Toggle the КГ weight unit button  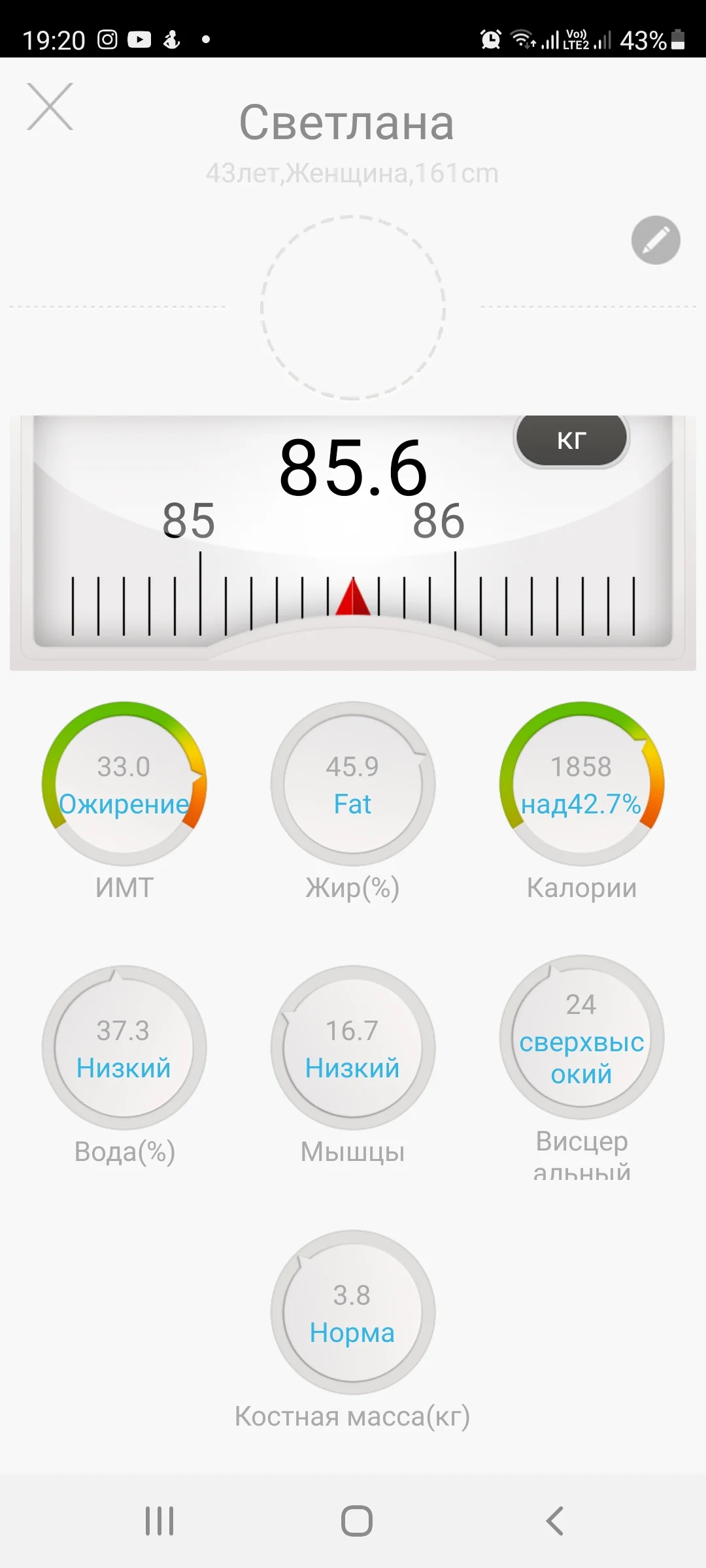click(x=571, y=439)
